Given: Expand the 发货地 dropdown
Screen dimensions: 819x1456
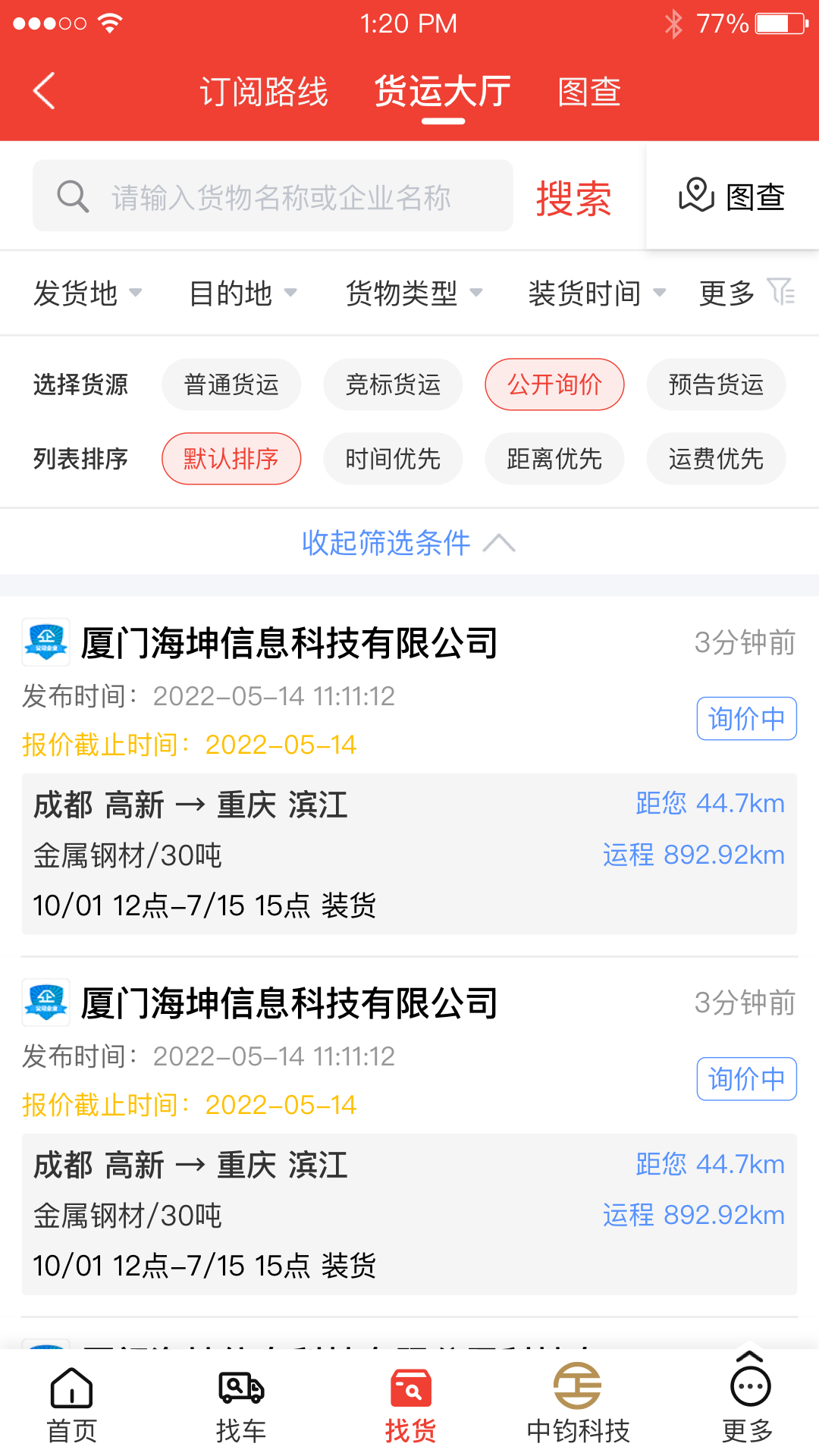Looking at the screenshot, I should click(87, 293).
